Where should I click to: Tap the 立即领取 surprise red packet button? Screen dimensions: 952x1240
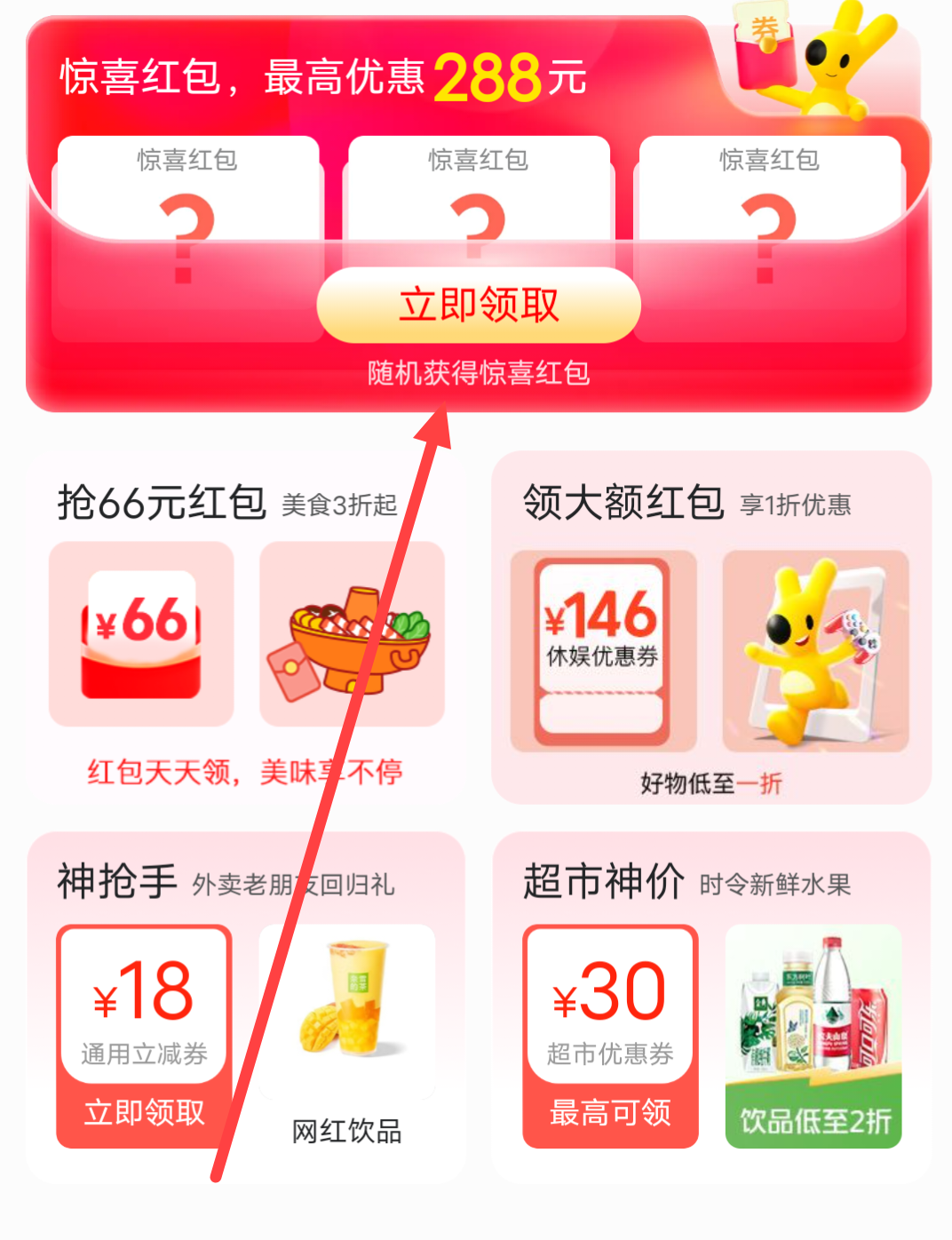479,306
